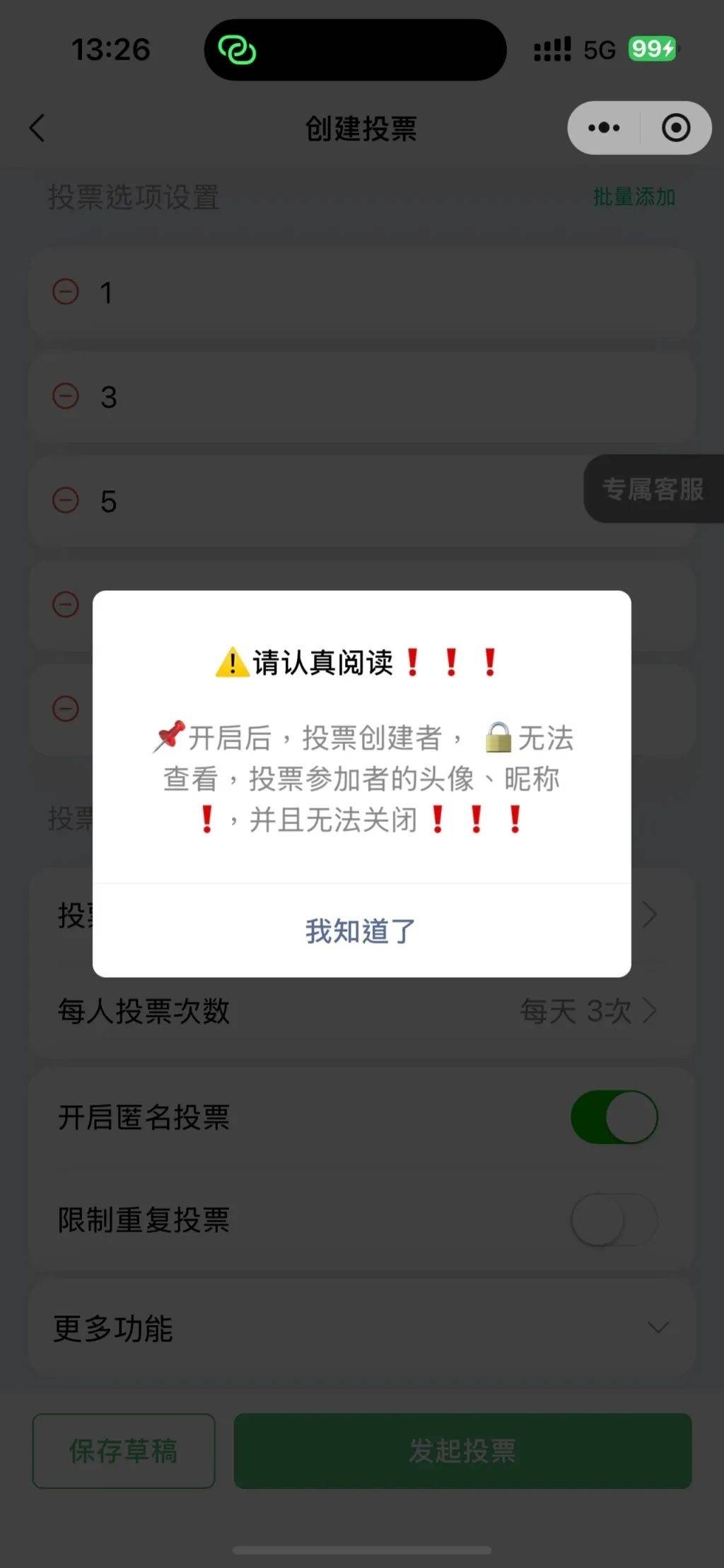
Task: Close the mini program via circle icon
Action: pos(675,128)
